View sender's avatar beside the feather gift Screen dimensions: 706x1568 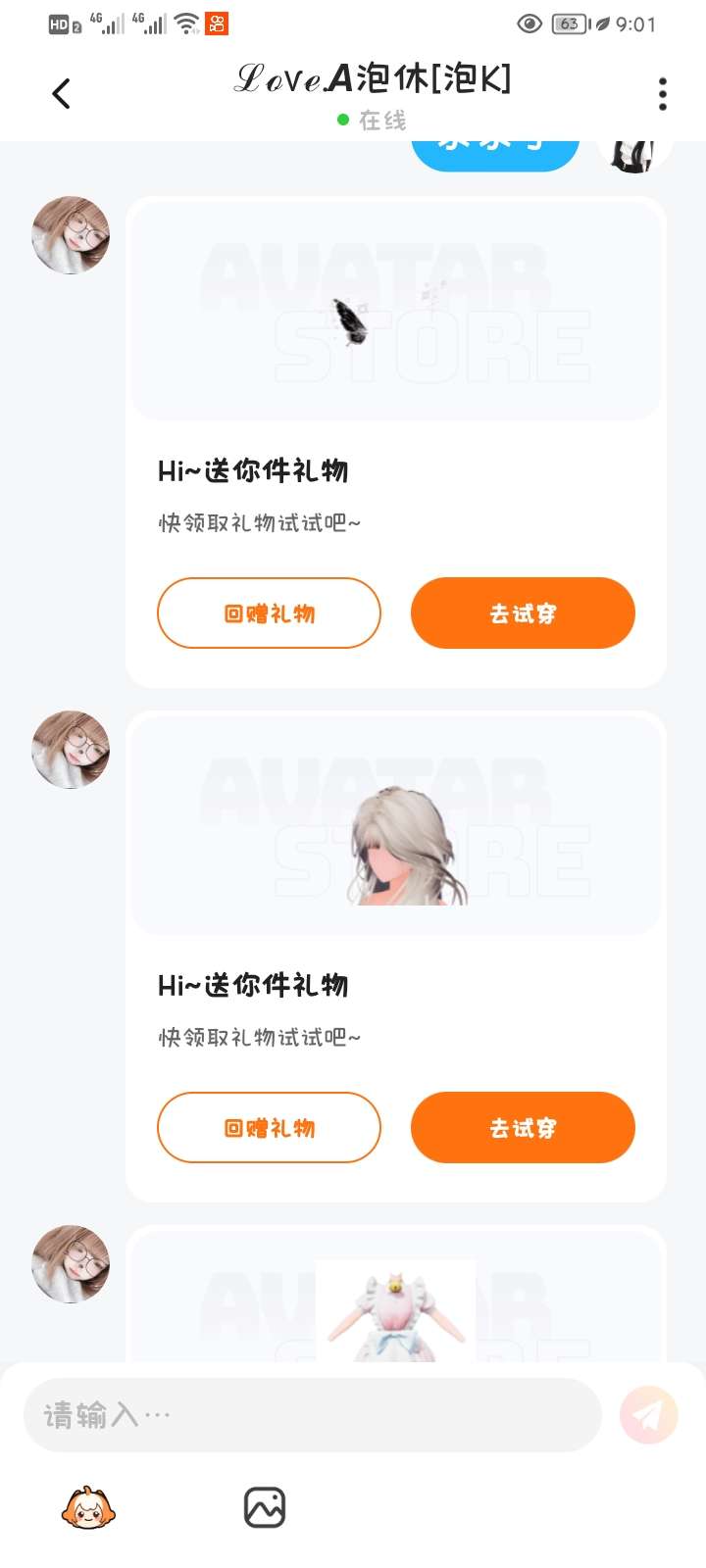71,235
